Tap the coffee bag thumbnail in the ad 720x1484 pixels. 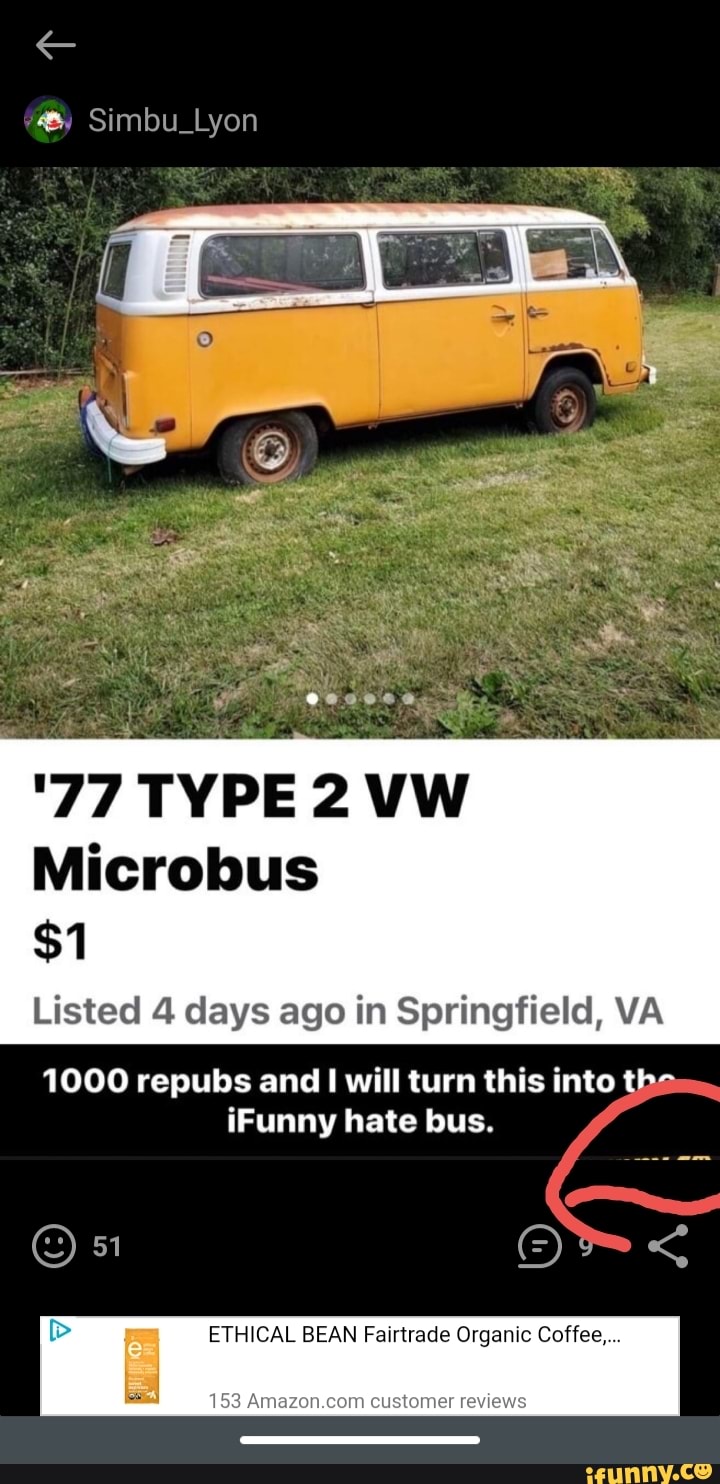click(x=142, y=1366)
